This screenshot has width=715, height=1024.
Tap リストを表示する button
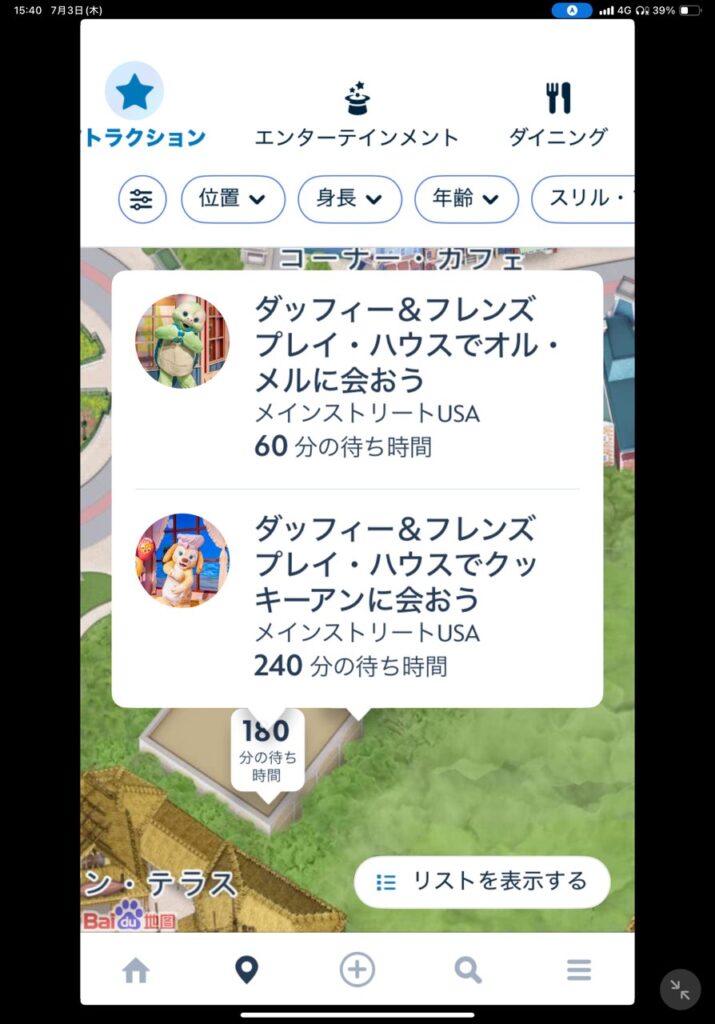coord(482,882)
